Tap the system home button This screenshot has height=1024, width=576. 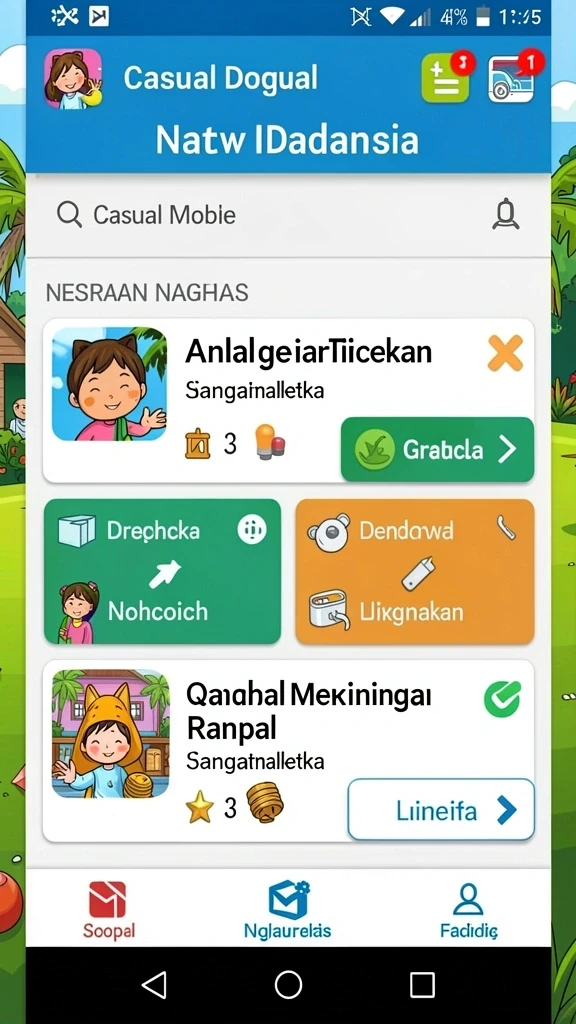pyautogui.click(x=288, y=985)
